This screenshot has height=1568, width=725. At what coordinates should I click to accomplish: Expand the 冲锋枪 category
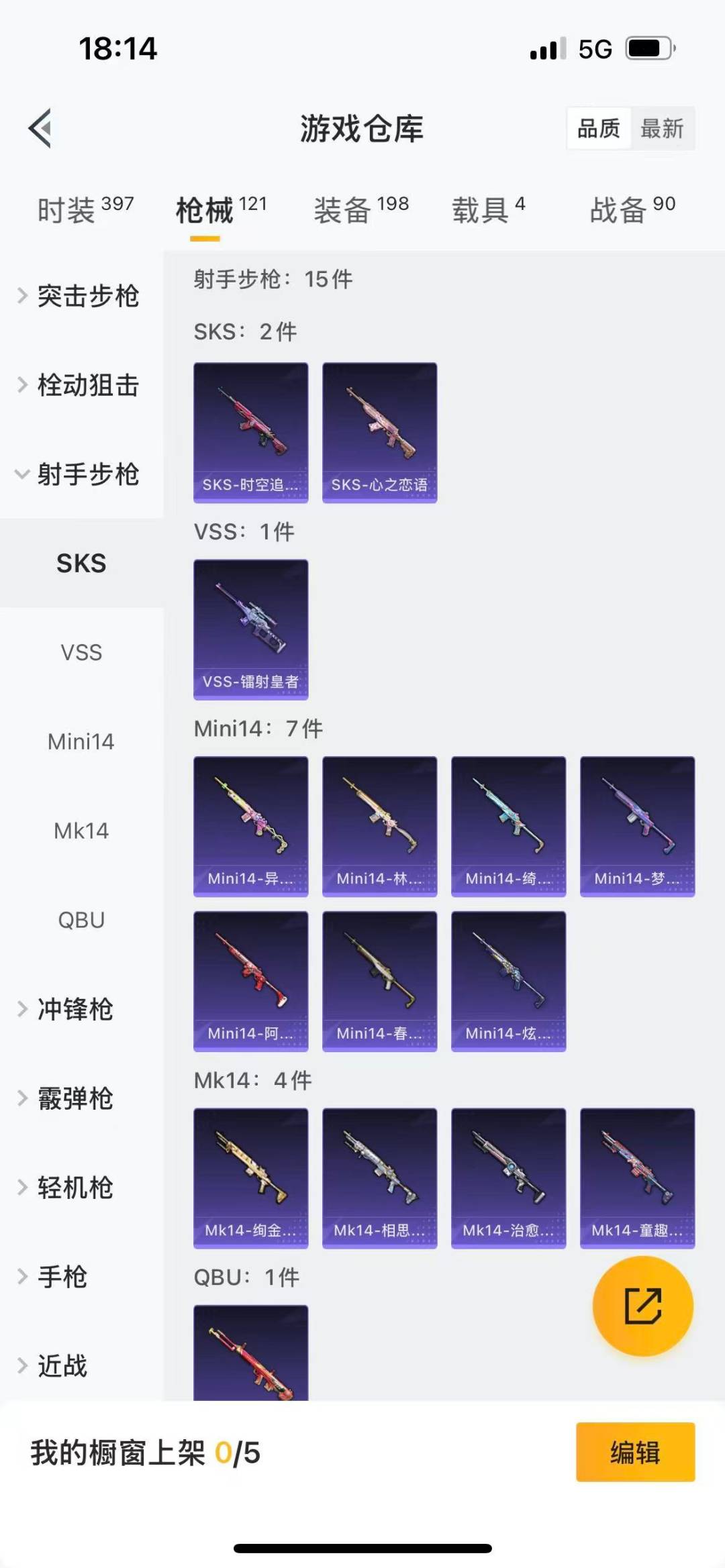click(74, 1009)
